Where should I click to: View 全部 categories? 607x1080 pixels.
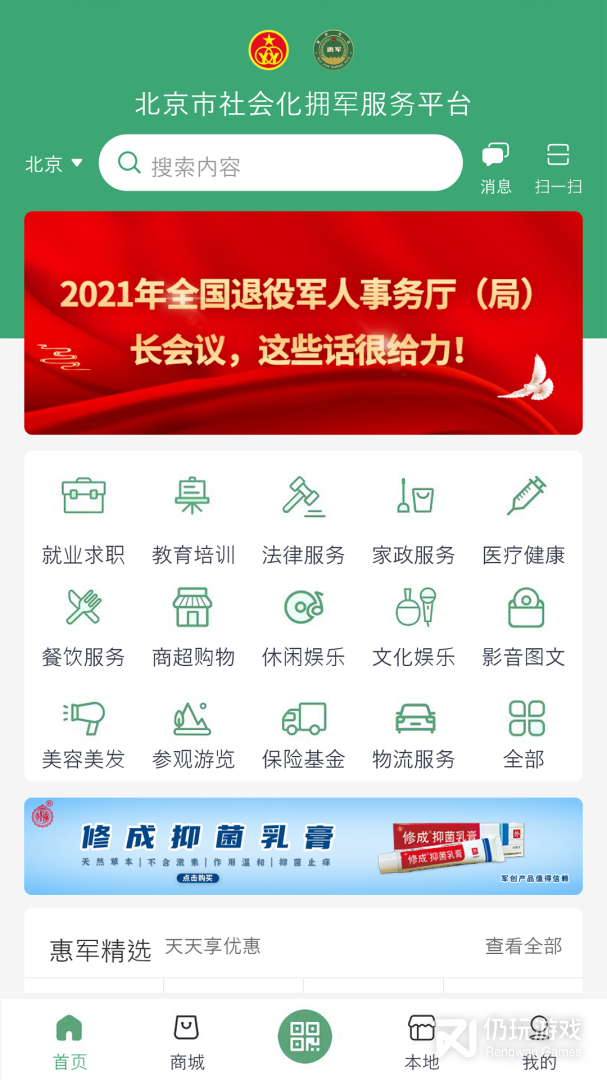524,734
